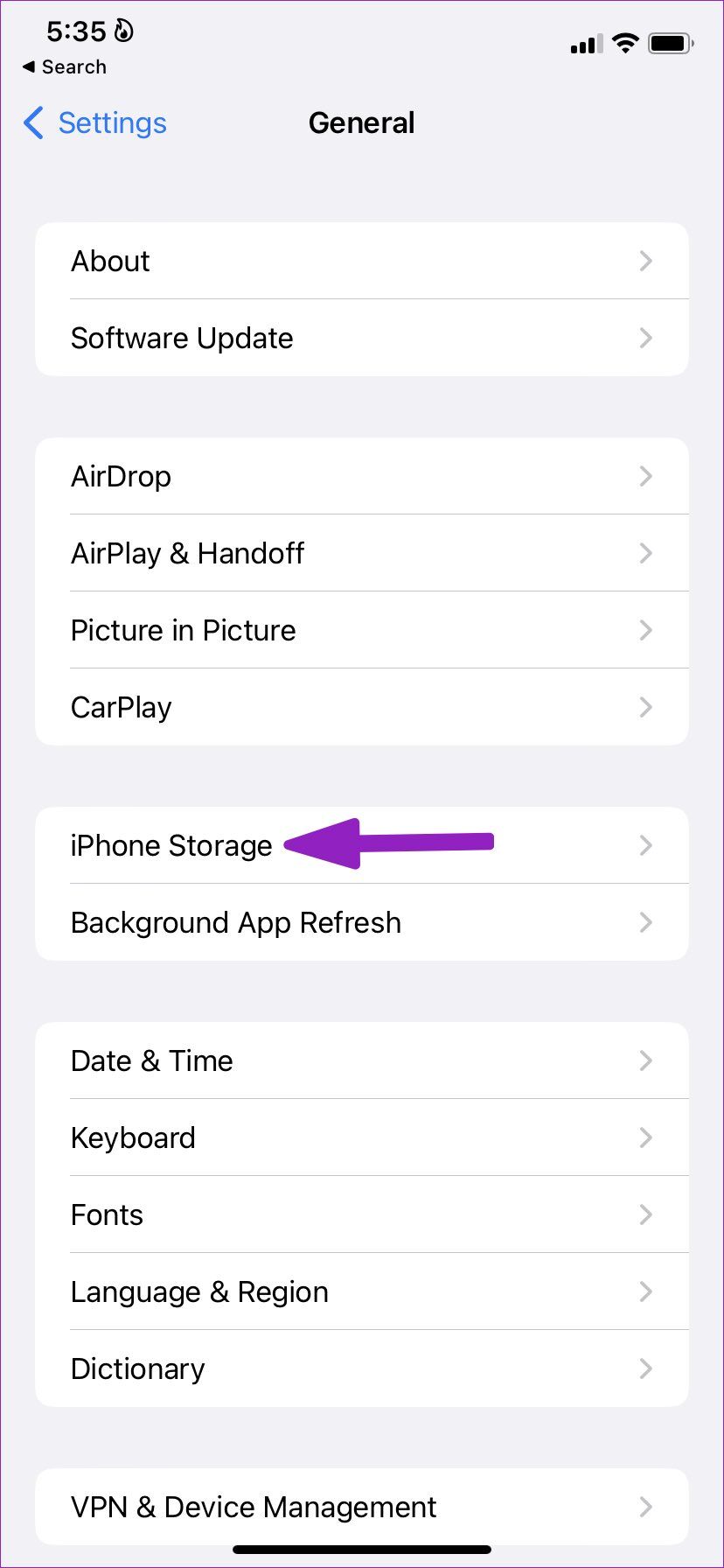Open Dictionary settings

361,1368
